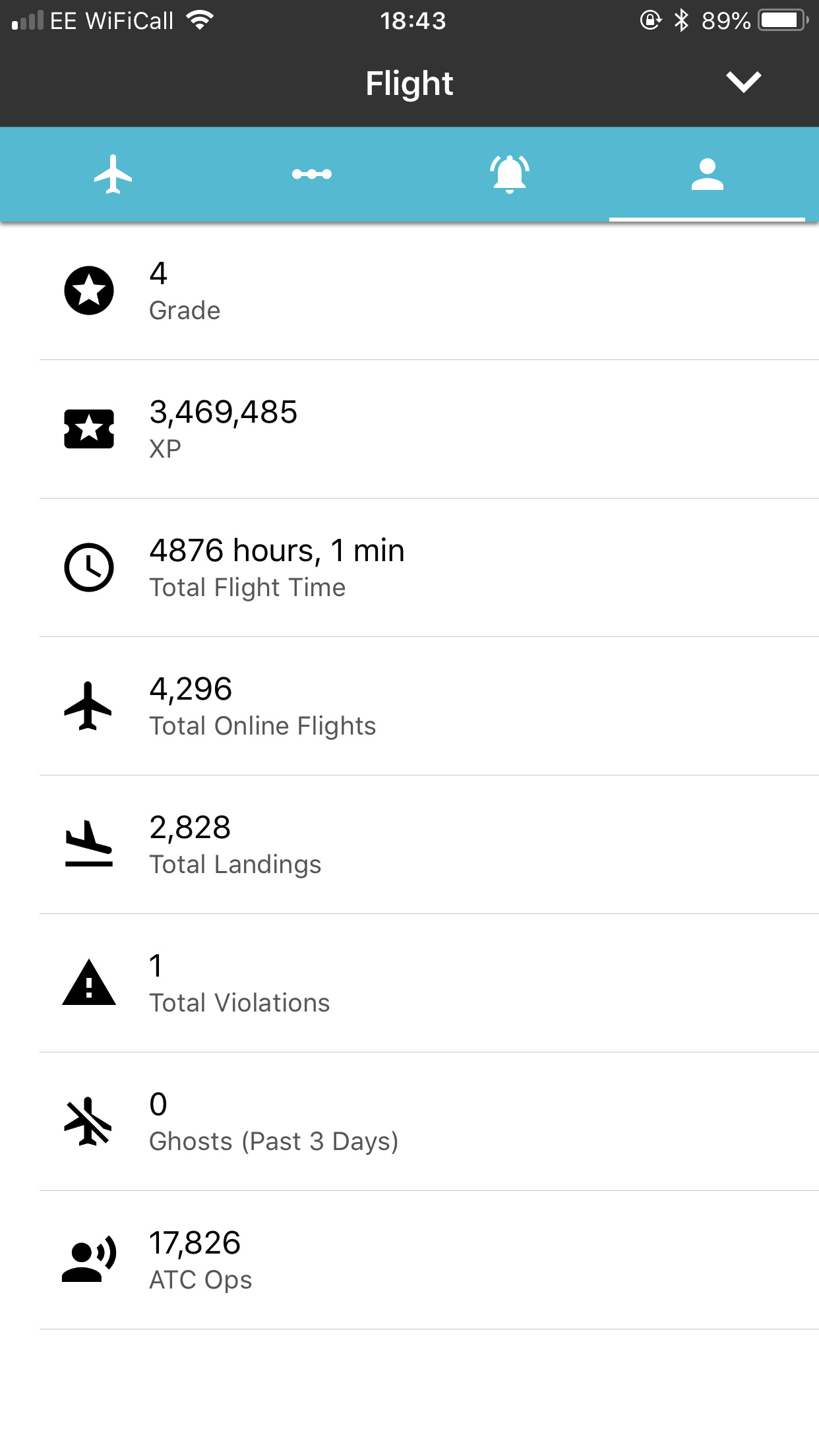Viewport: 819px width, 1456px height.
Task: Select the pilot profile tab
Action: tap(707, 174)
